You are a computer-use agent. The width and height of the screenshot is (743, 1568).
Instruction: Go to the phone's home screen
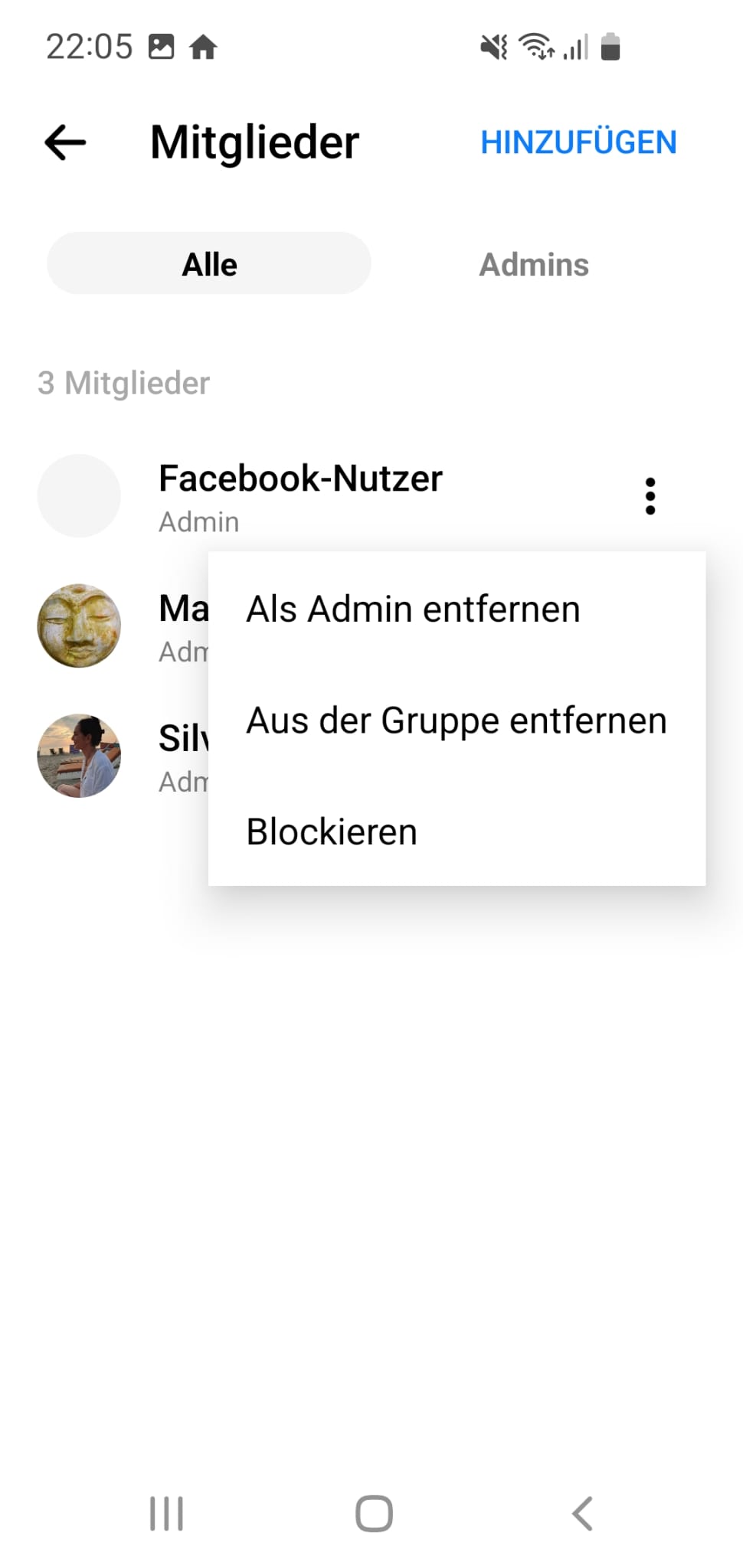point(374,1514)
